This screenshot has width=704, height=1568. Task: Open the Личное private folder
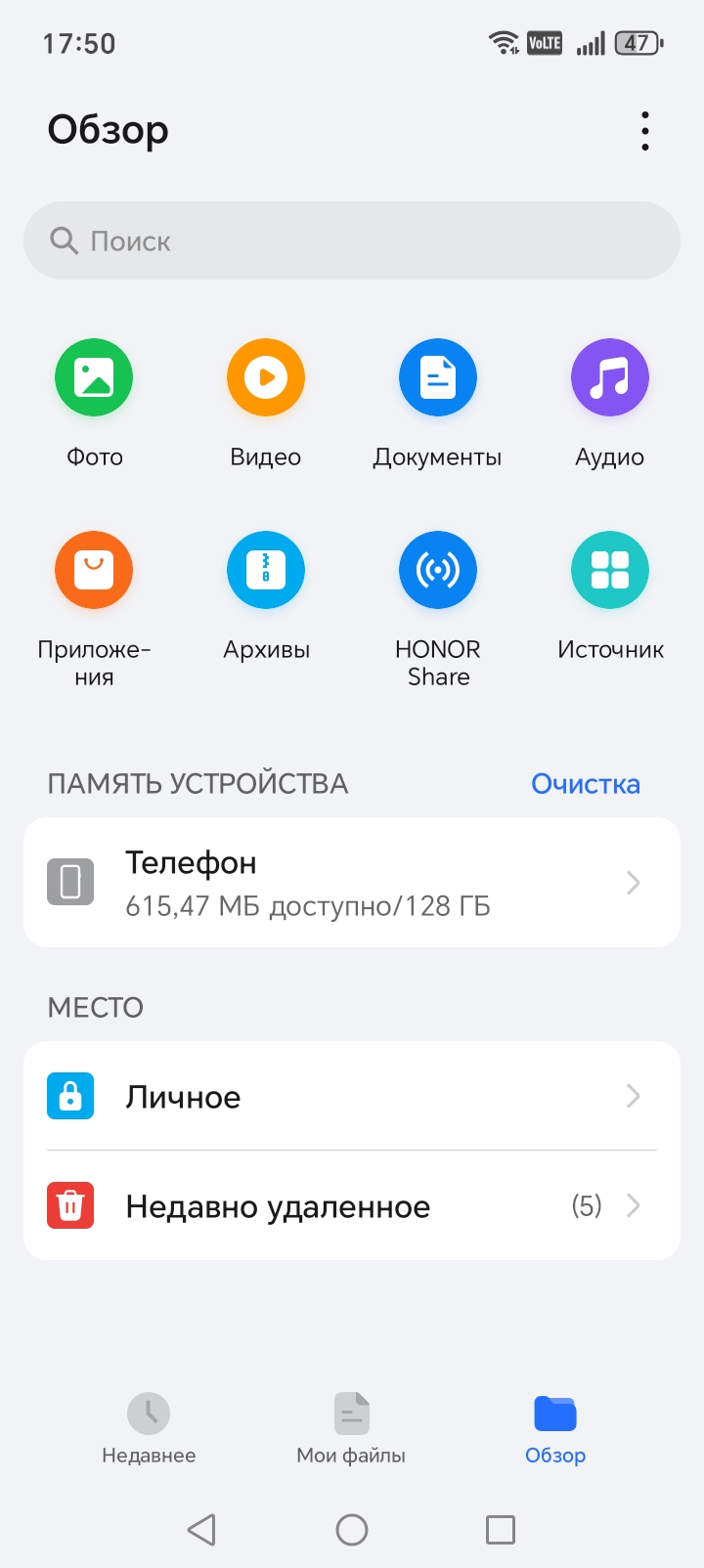click(352, 1097)
